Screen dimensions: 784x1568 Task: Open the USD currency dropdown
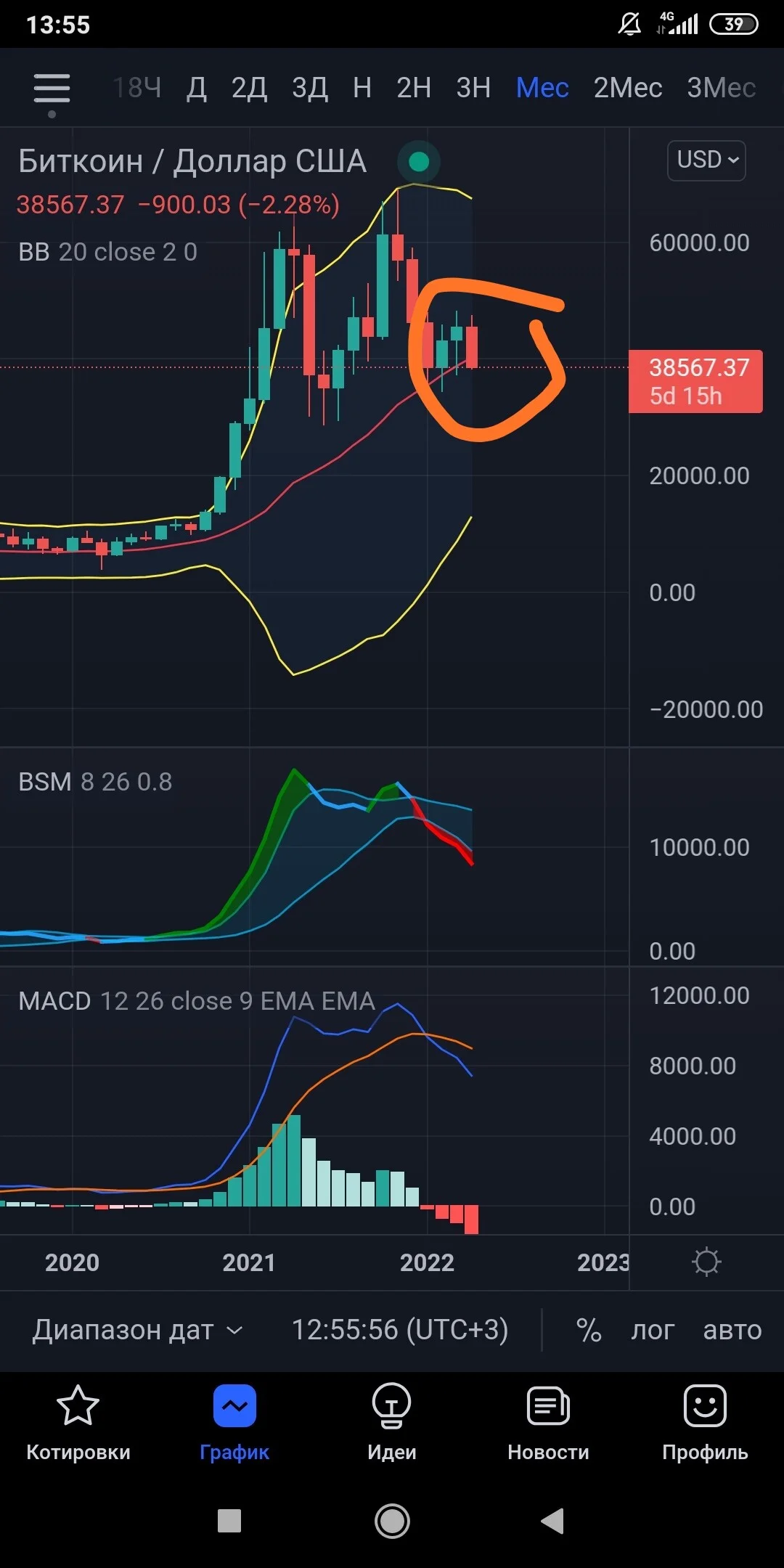pyautogui.click(x=706, y=160)
